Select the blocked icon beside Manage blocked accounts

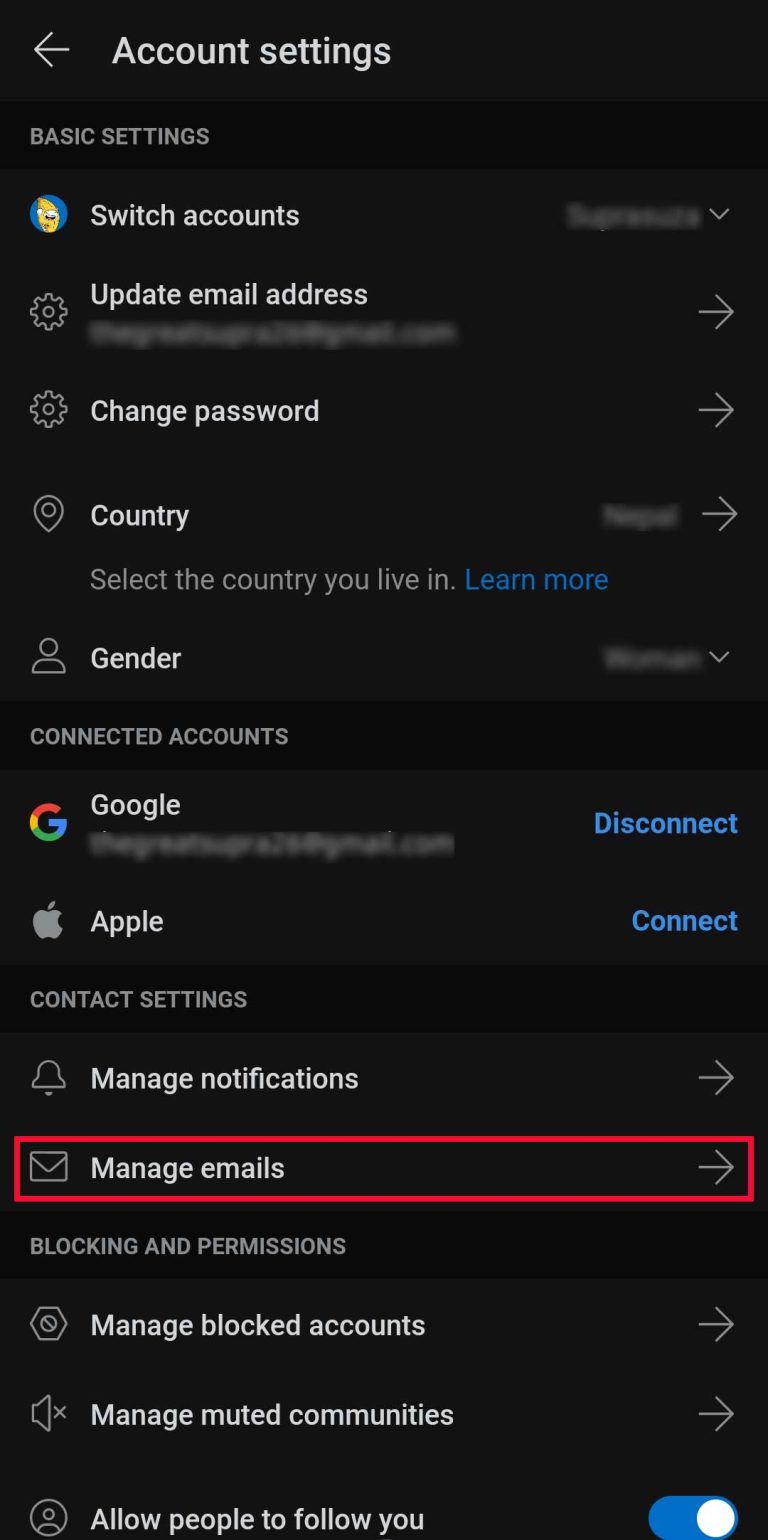point(48,1324)
